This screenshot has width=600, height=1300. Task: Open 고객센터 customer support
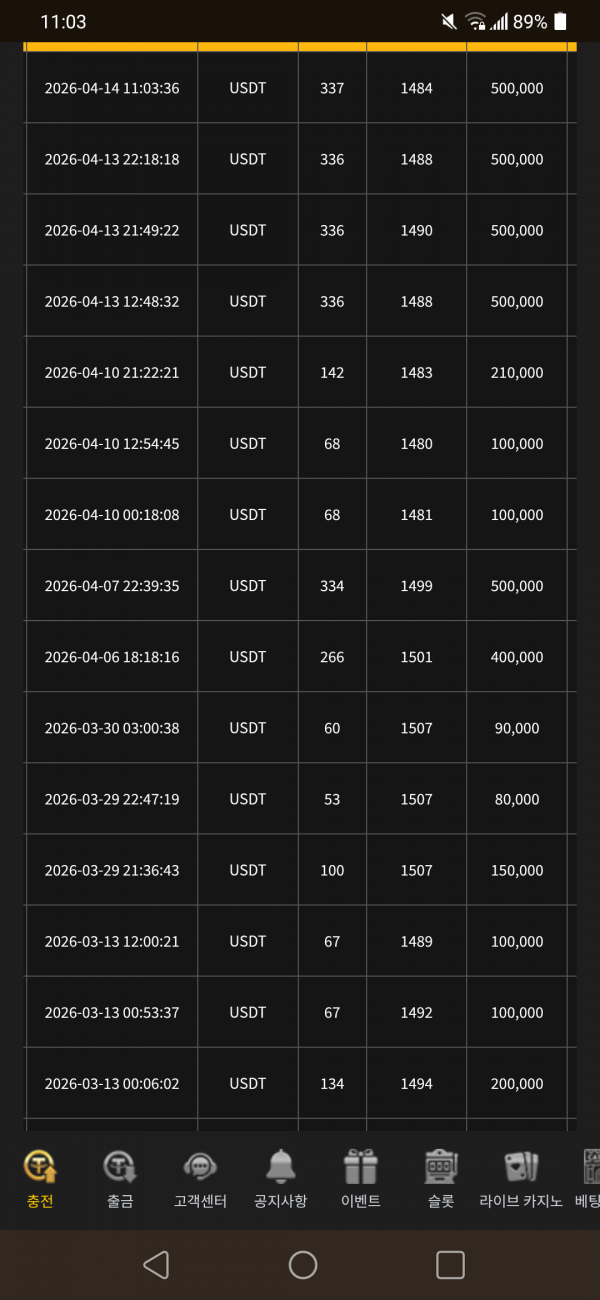(200, 1179)
